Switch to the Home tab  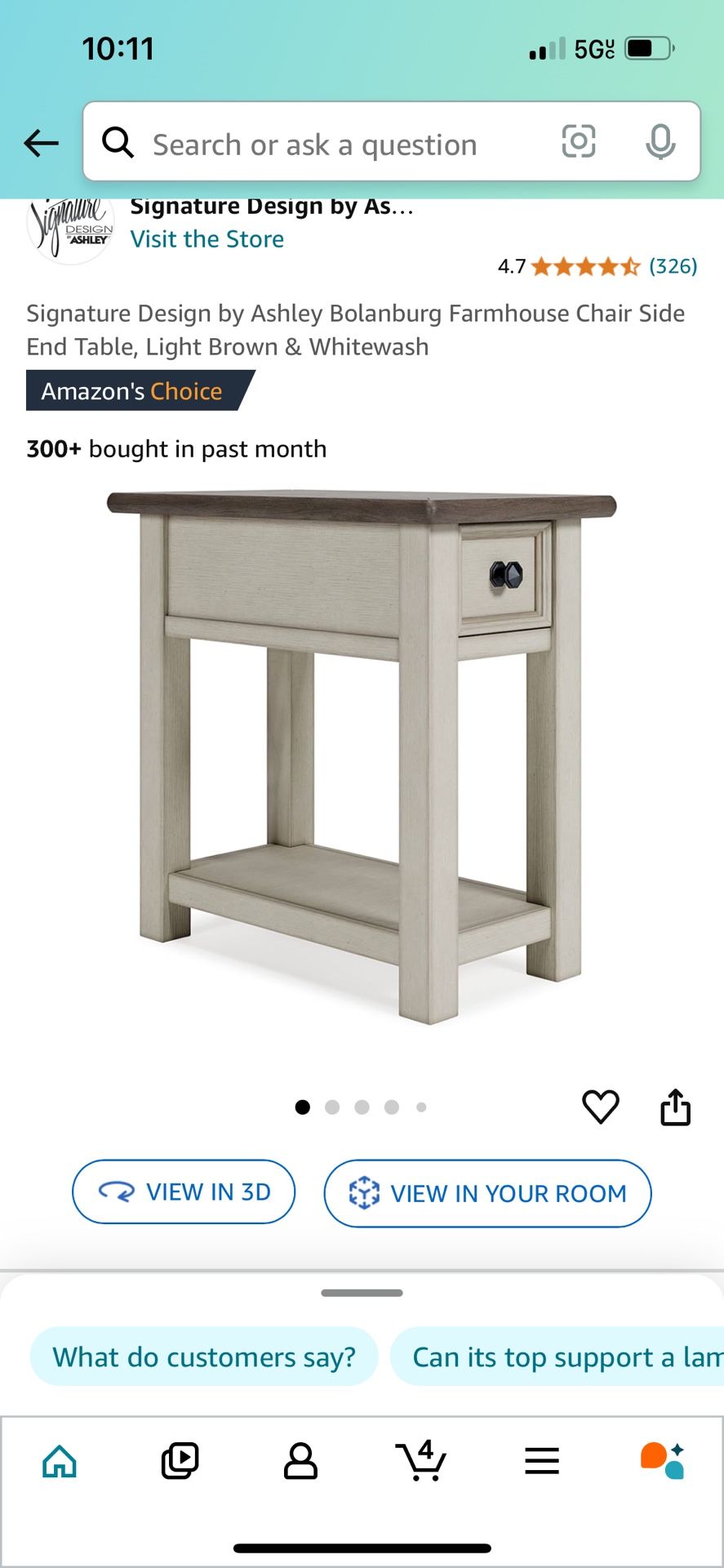click(60, 1461)
